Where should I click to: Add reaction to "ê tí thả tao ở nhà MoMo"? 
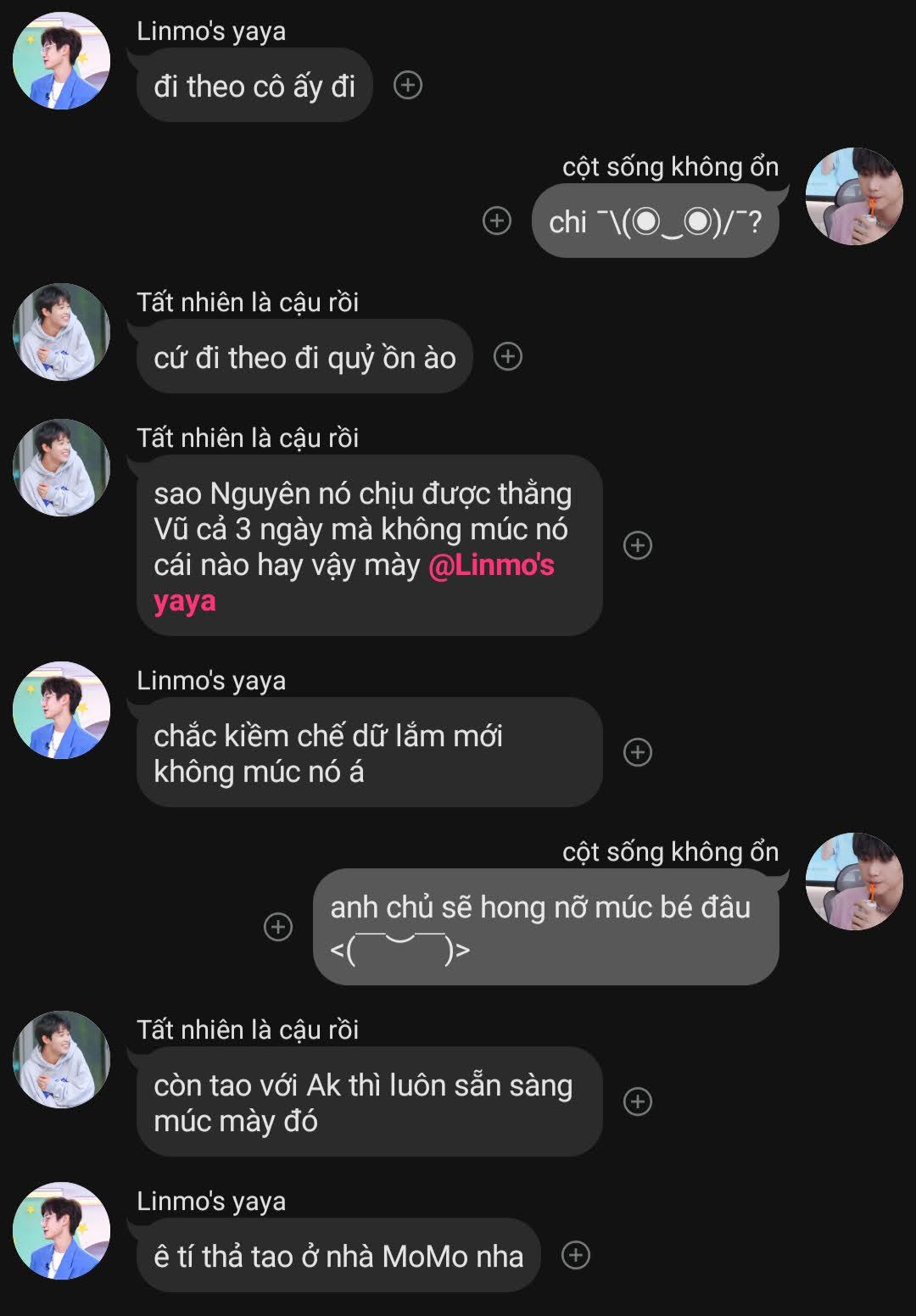click(576, 1256)
